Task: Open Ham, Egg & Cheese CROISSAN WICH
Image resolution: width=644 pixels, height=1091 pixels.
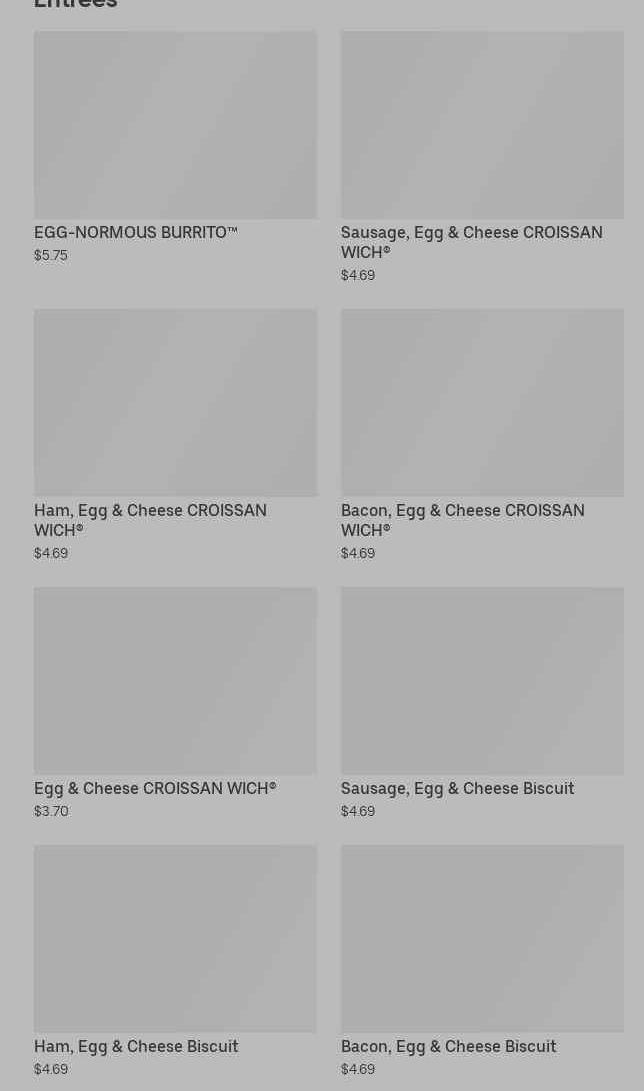Action: pyautogui.click(x=175, y=435)
